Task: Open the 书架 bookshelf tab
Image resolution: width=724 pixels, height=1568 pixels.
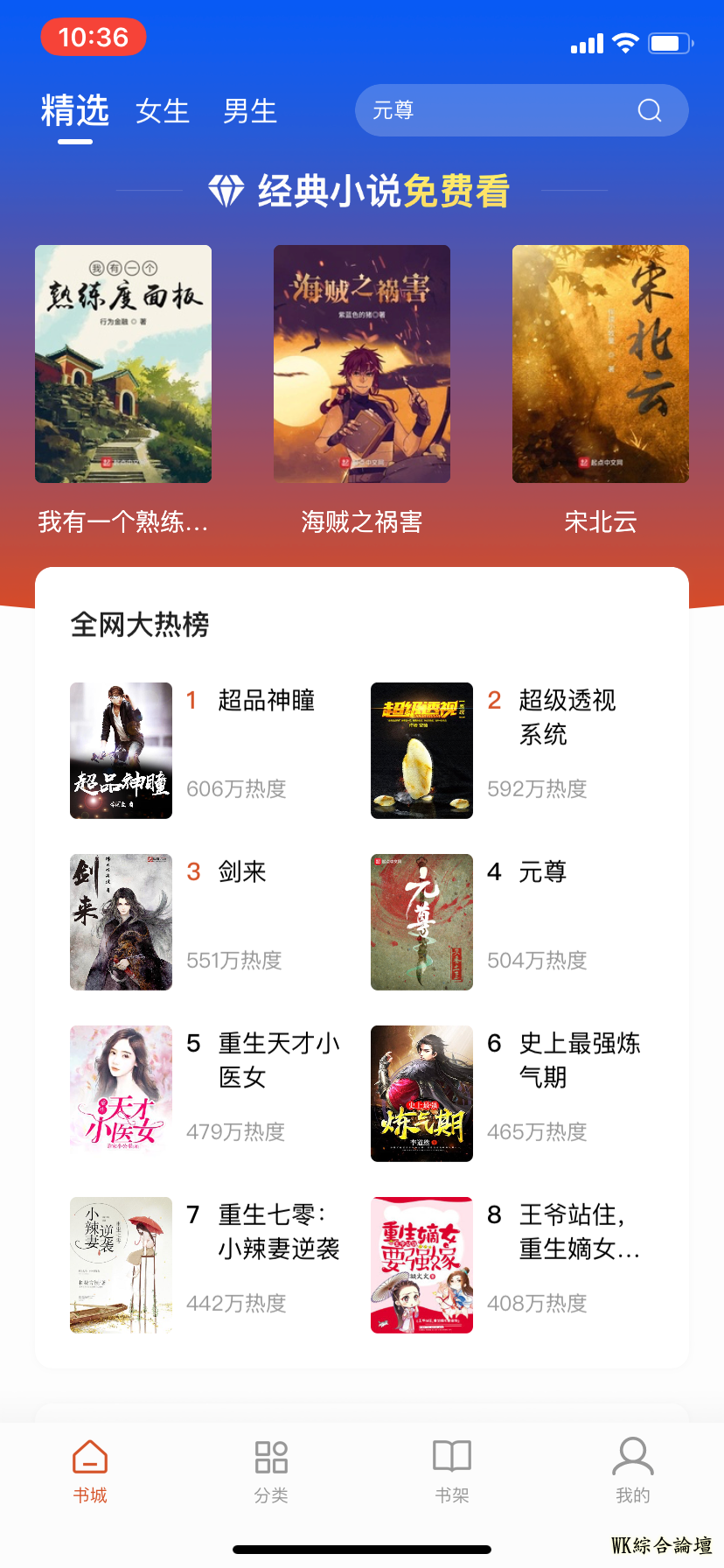Action: tap(452, 1472)
